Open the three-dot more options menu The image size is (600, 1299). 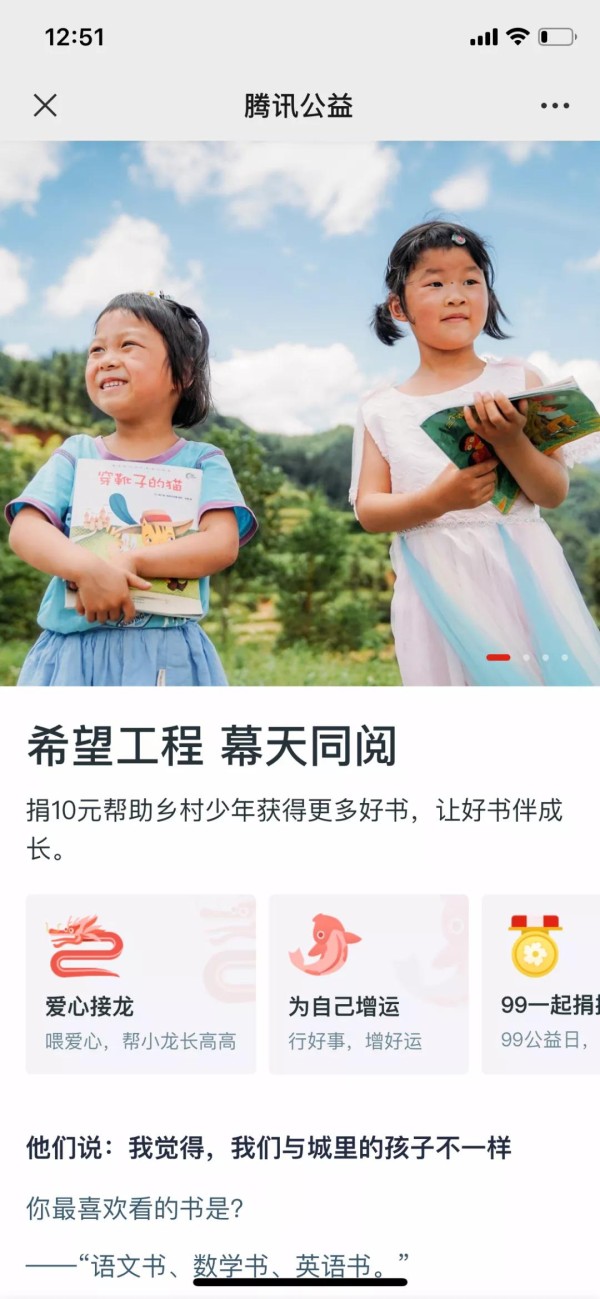(554, 106)
